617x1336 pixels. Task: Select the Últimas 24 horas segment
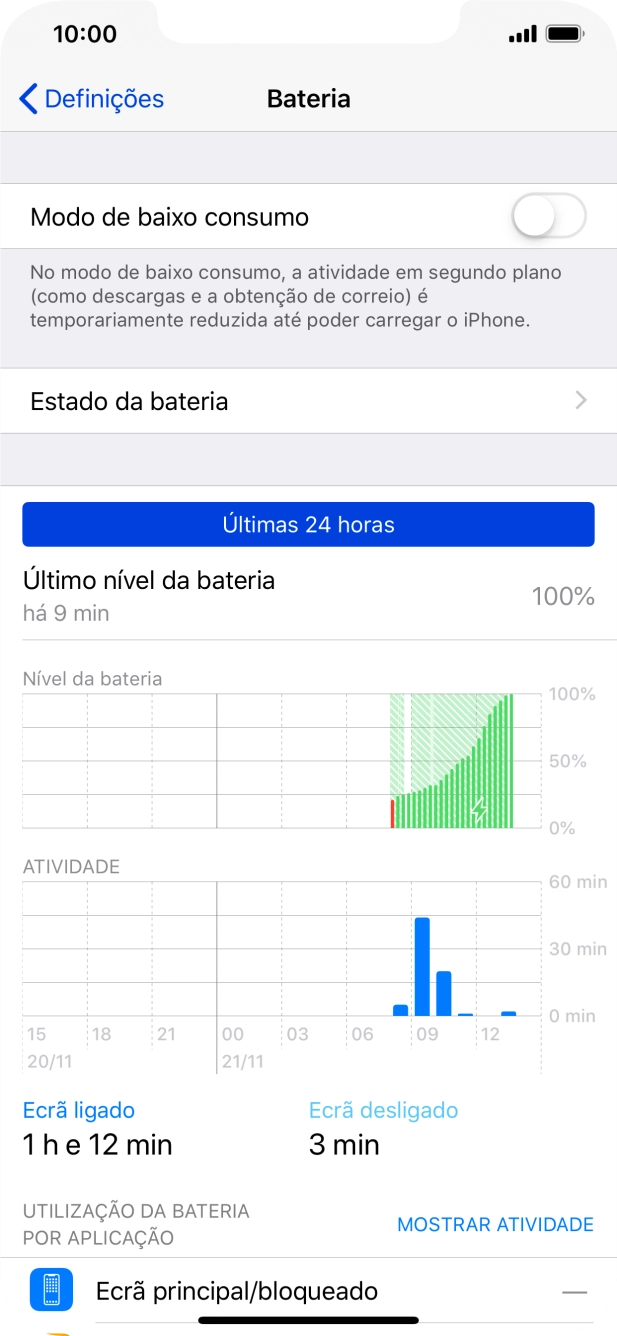point(308,524)
